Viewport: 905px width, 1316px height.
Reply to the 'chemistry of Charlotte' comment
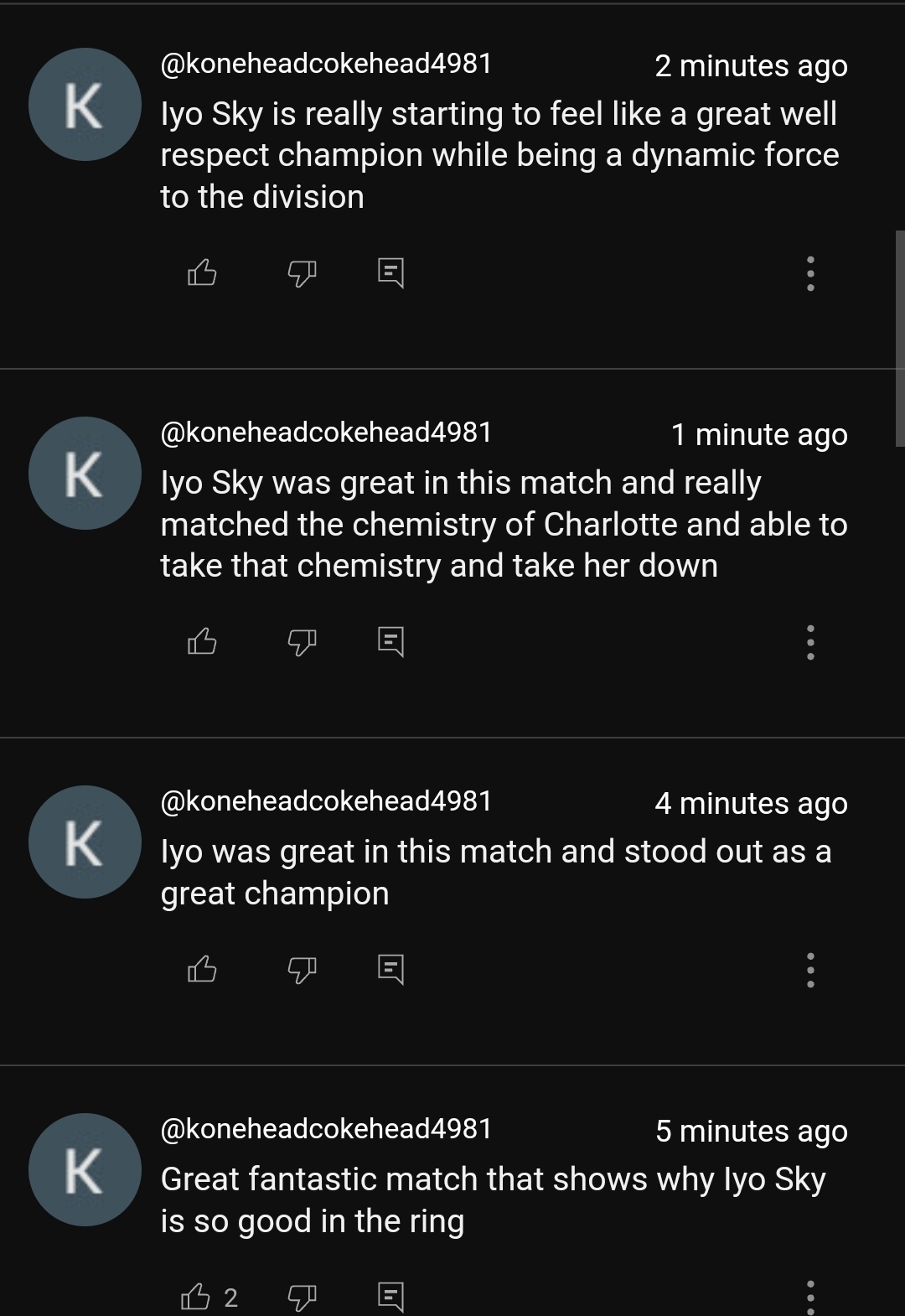point(390,641)
